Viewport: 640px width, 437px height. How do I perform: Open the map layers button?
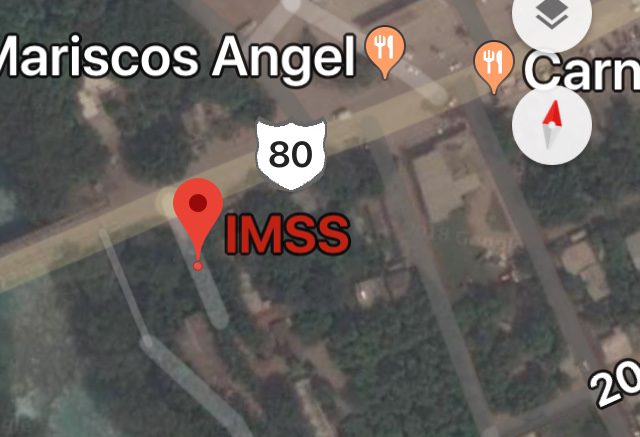tap(551, 17)
